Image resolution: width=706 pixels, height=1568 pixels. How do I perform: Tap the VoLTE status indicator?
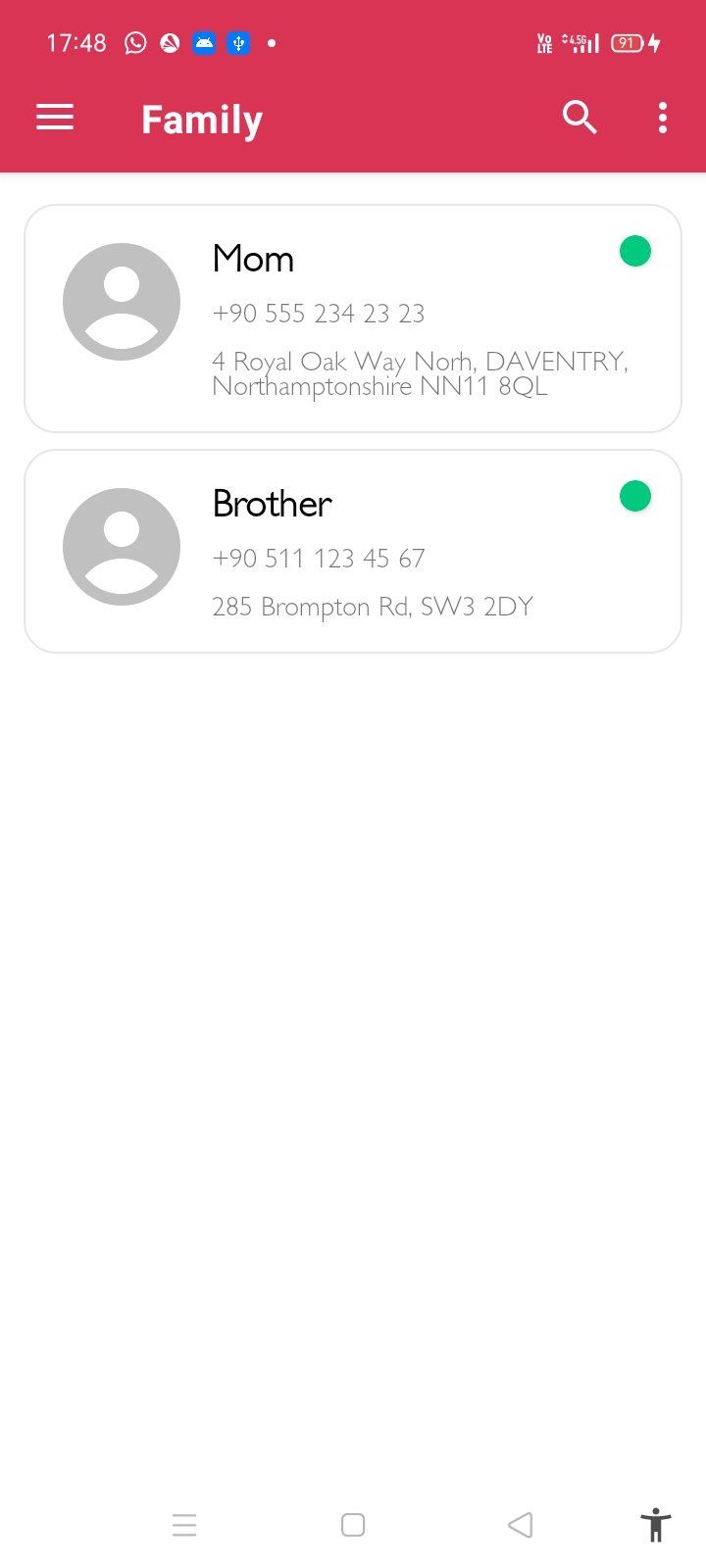pos(545,42)
